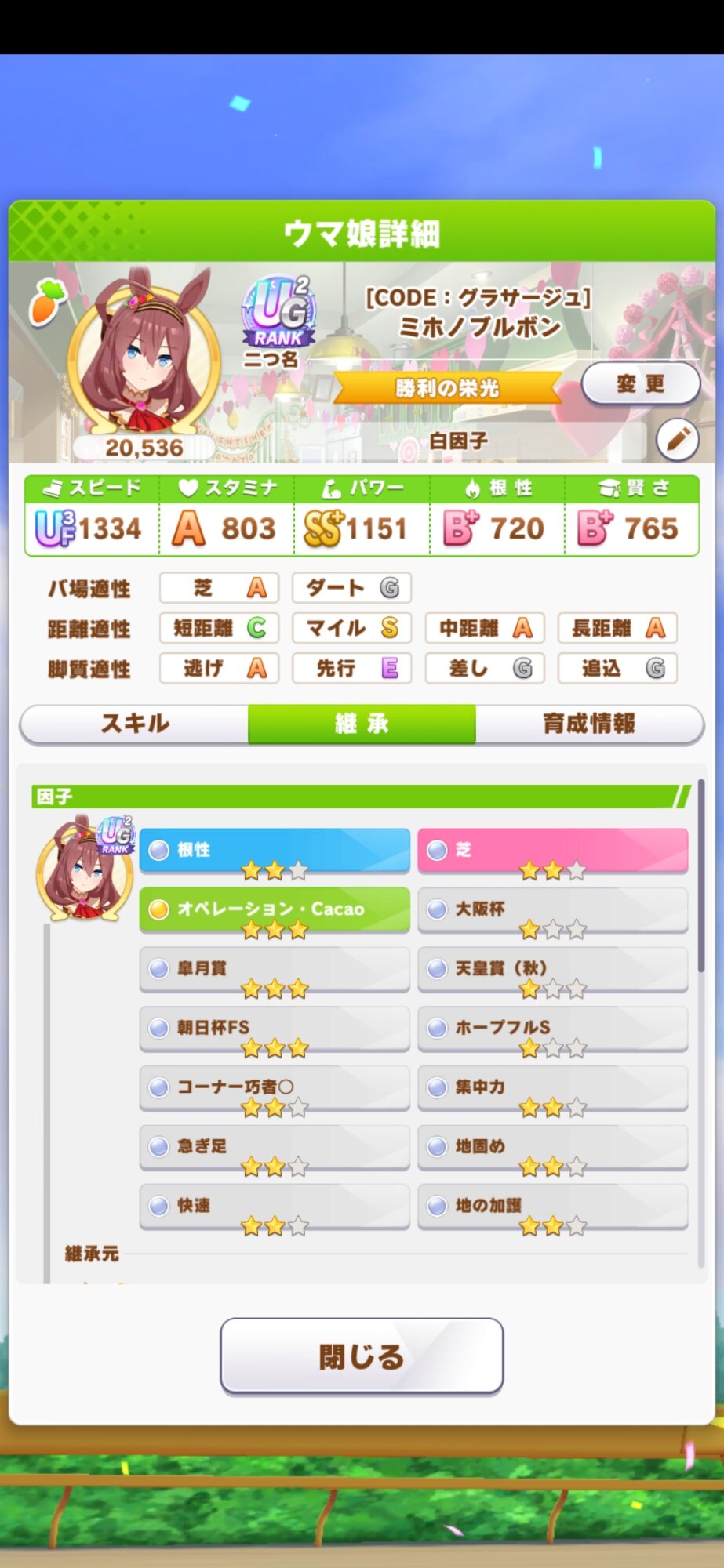Tap the 朝日杯FS factor
This screenshot has height=1568, width=724.
point(275,1029)
